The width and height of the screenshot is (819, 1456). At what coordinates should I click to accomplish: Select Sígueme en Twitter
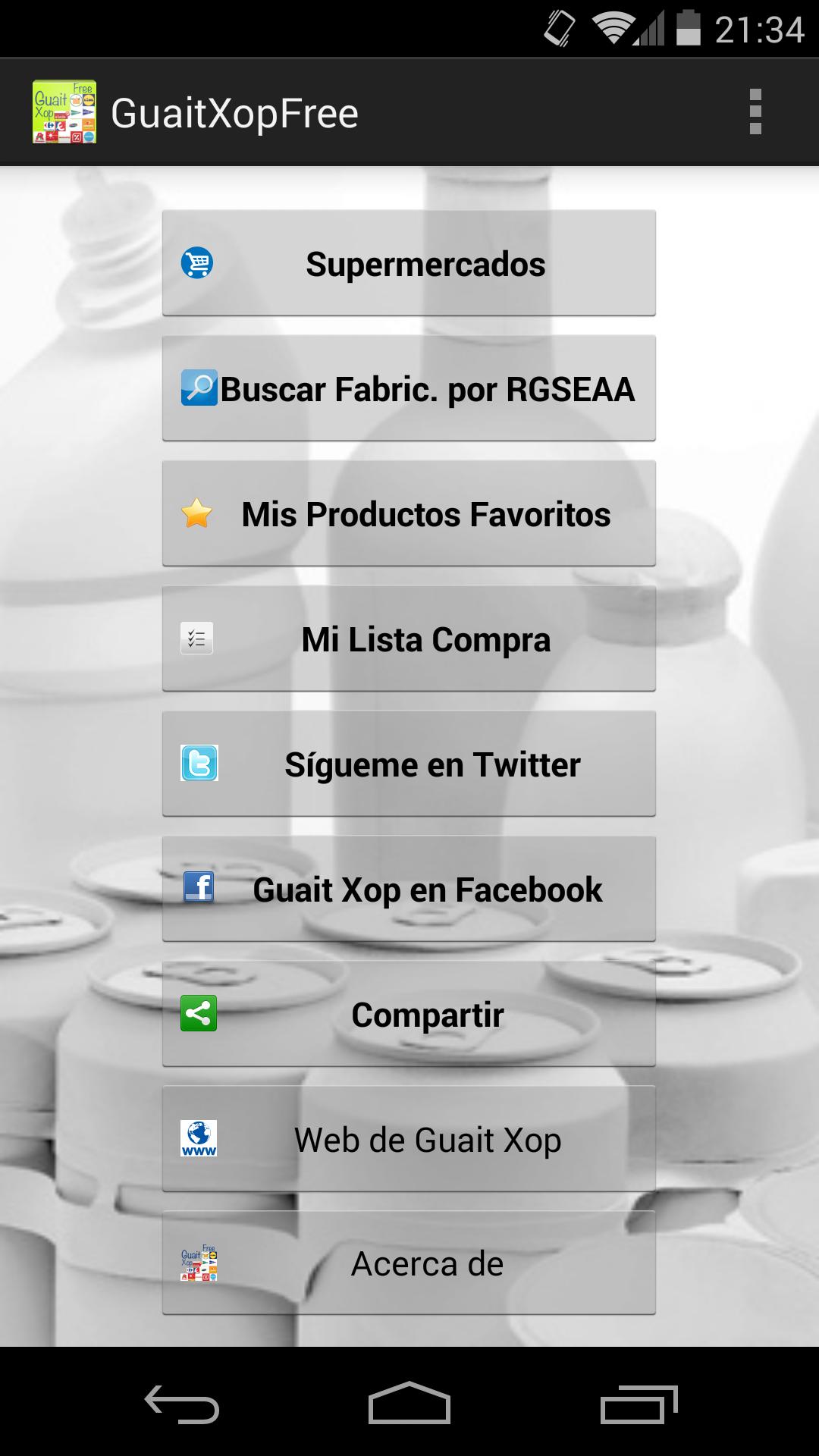[409, 764]
